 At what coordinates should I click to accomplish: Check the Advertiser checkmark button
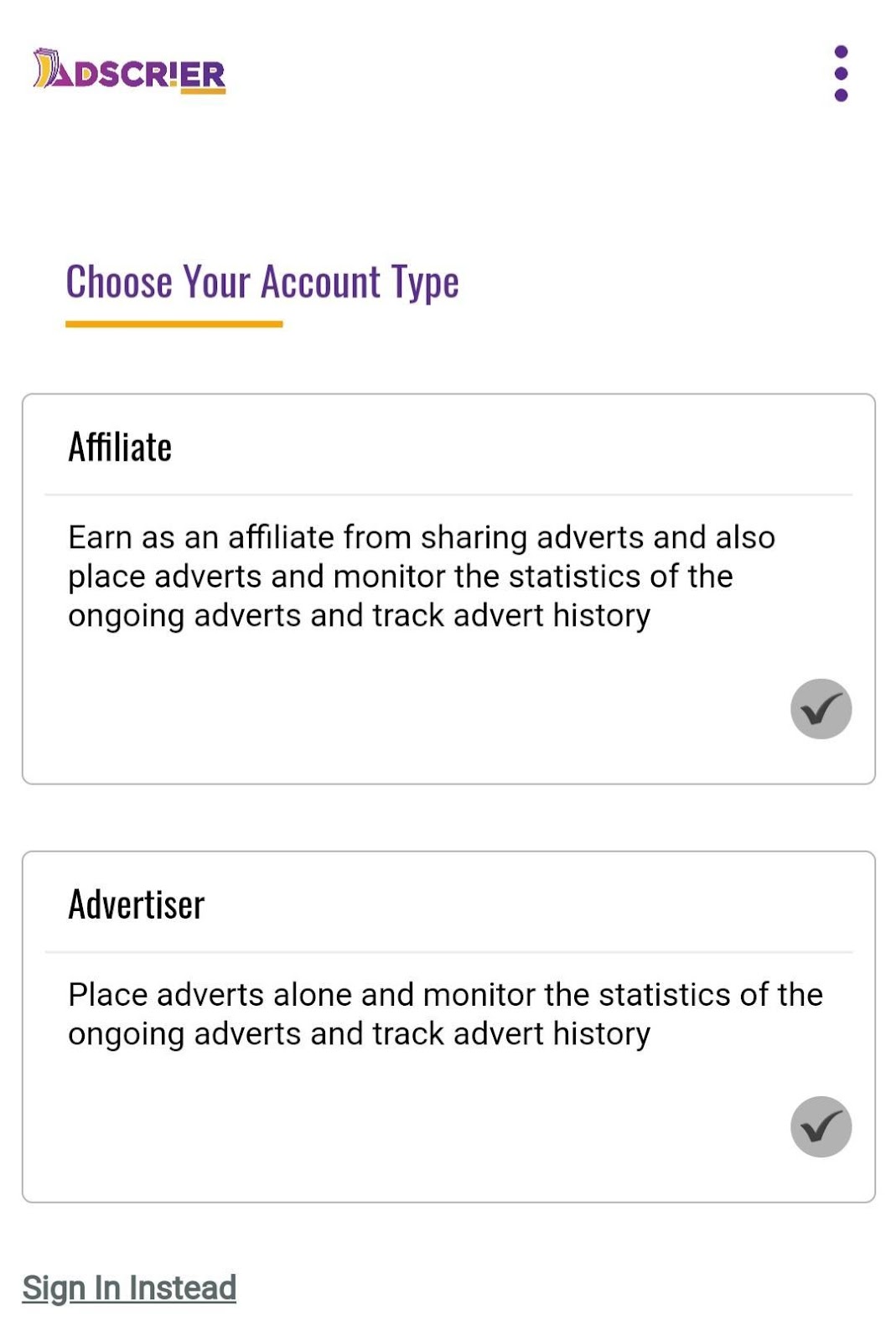point(821,1126)
